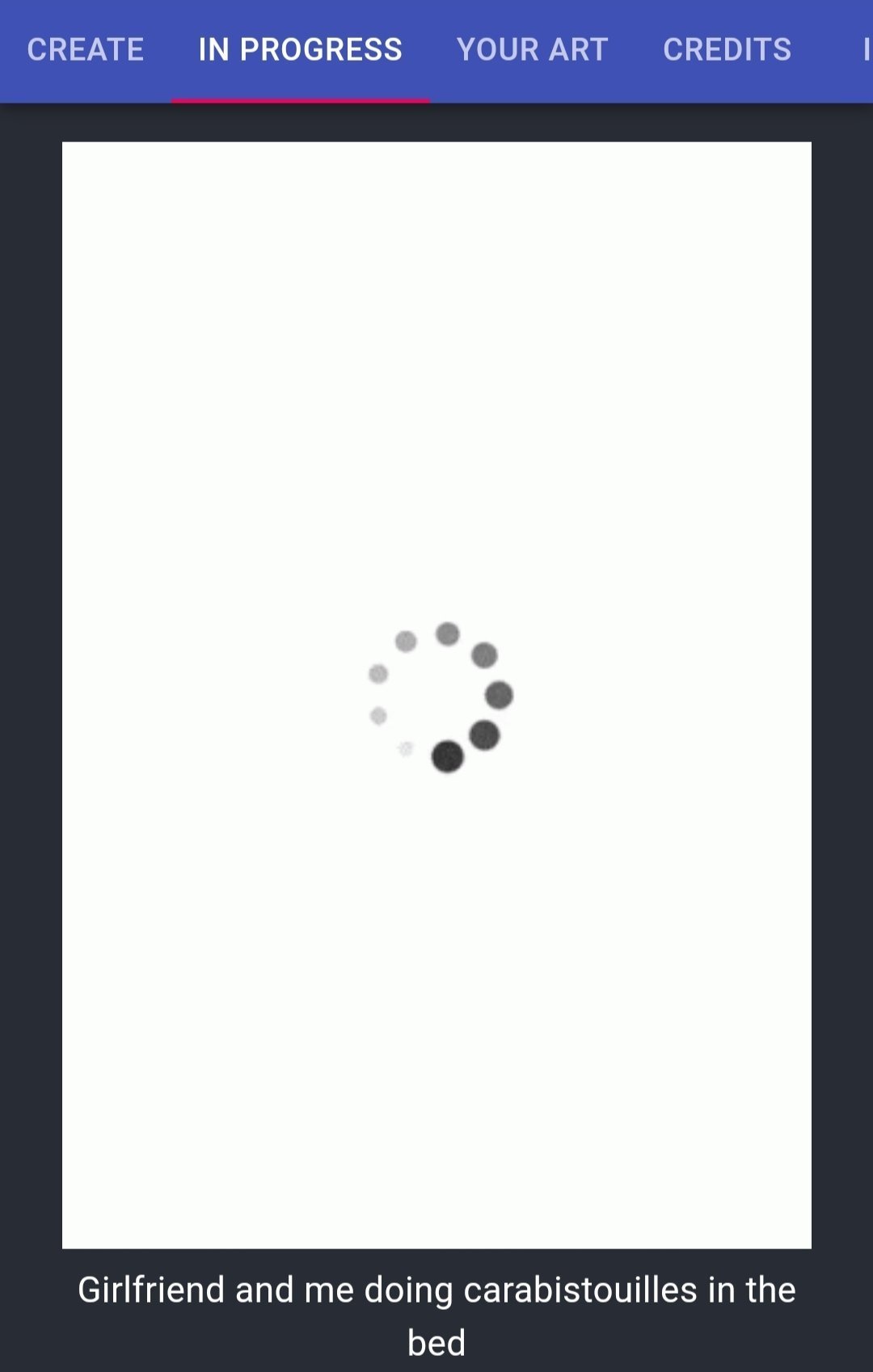The height and width of the screenshot is (1372, 873).
Task: Open the loading artwork card
Action: tap(436, 695)
